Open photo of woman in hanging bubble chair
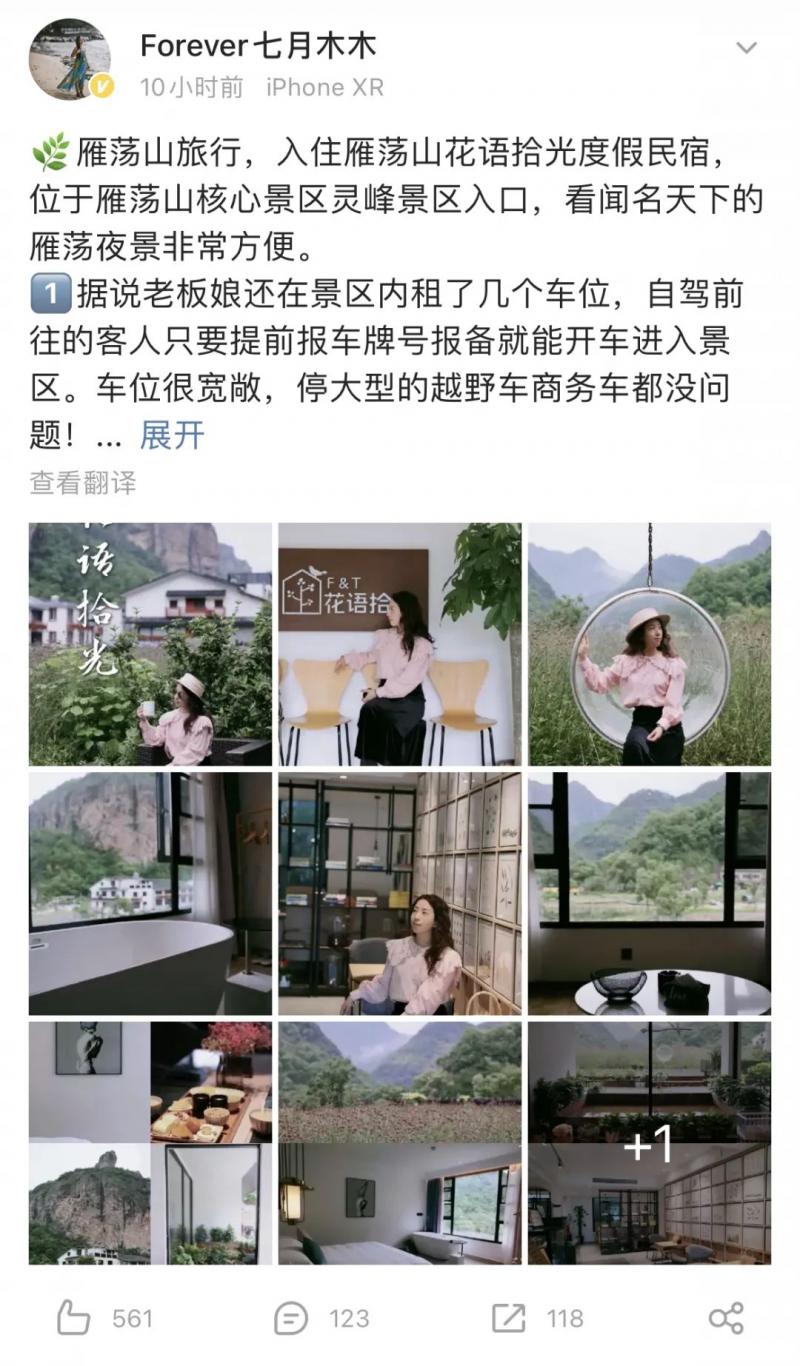 (x=649, y=644)
